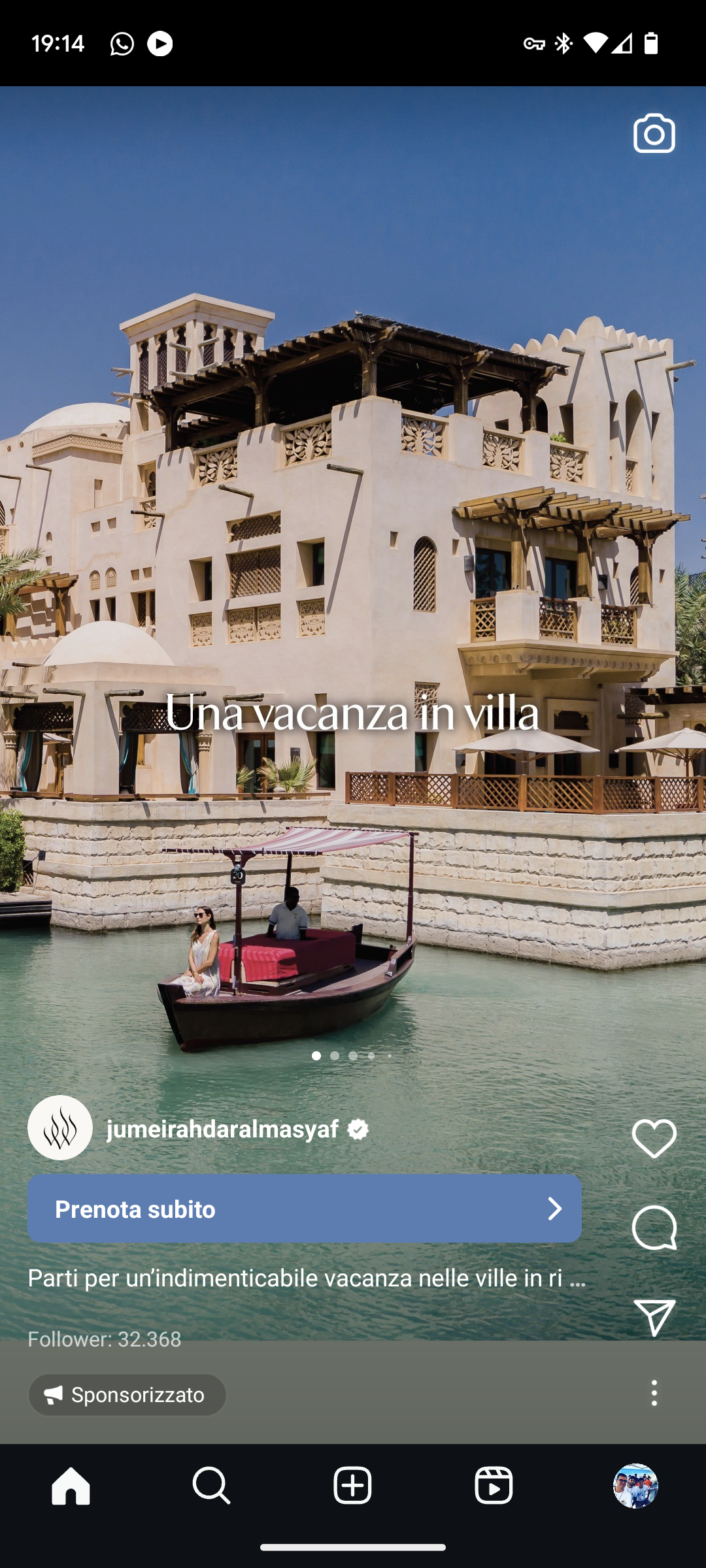Create a new post with plus tab
This screenshot has width=706, height=1568.
(x=352, y=1486)
